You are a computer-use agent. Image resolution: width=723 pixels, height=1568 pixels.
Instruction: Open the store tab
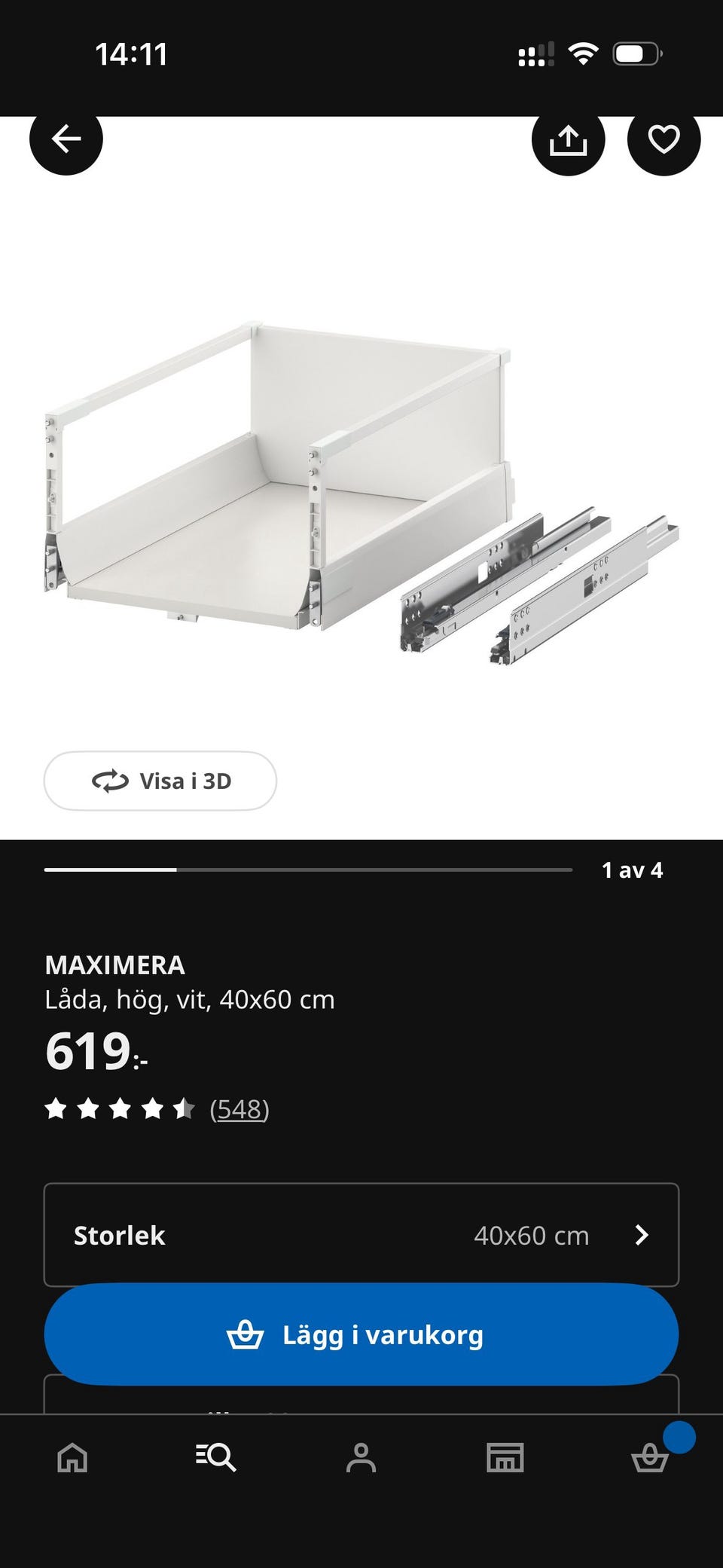point(505,1457)
